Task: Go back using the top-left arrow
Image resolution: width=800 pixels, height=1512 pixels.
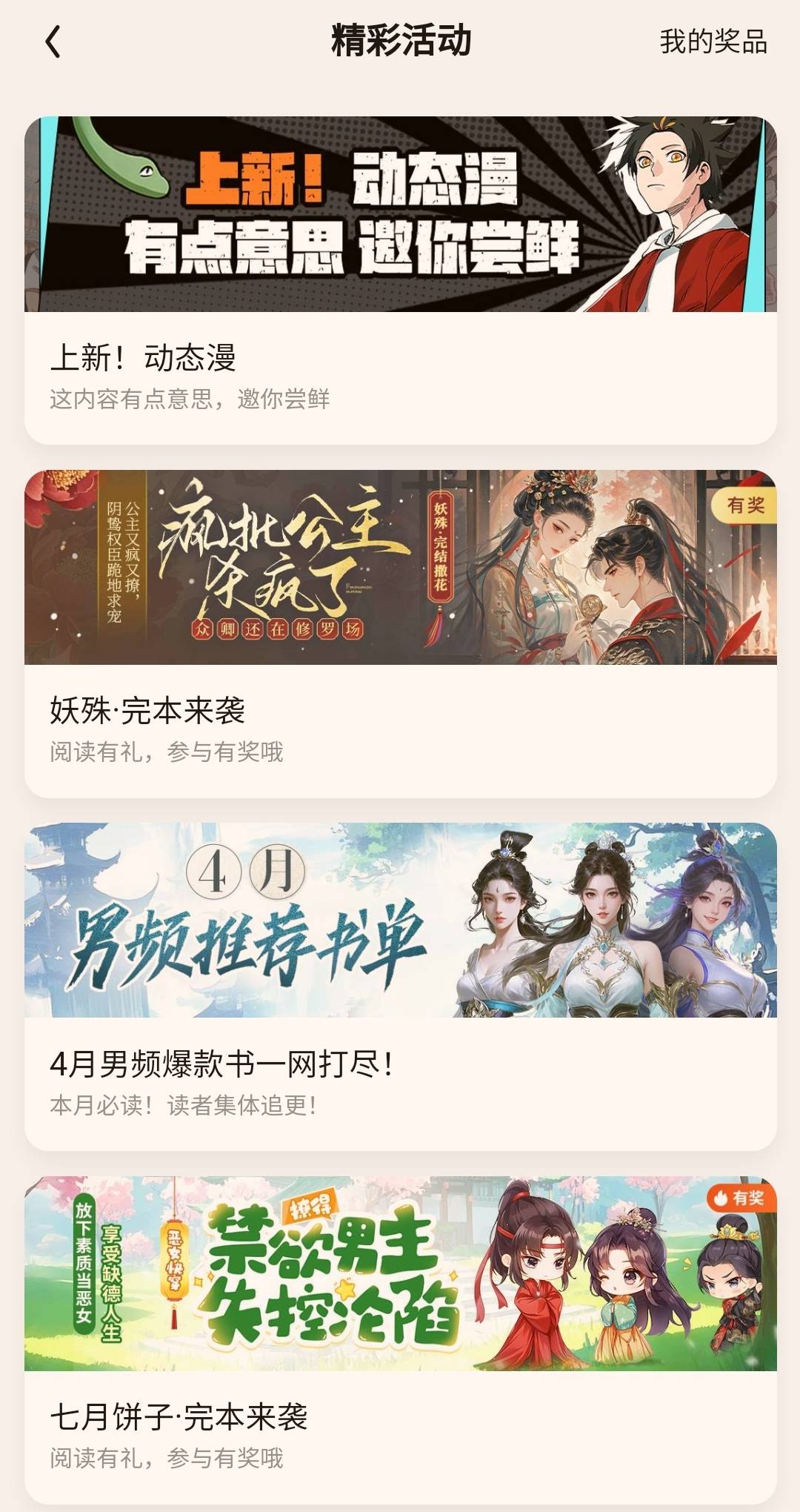Action: 53,42
